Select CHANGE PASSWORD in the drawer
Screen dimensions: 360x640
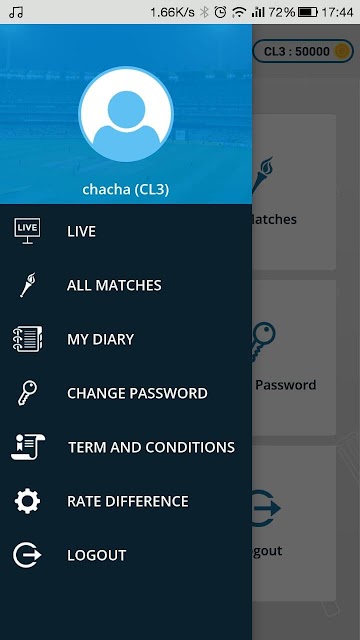pyautogui.click(x=126, y=393)
